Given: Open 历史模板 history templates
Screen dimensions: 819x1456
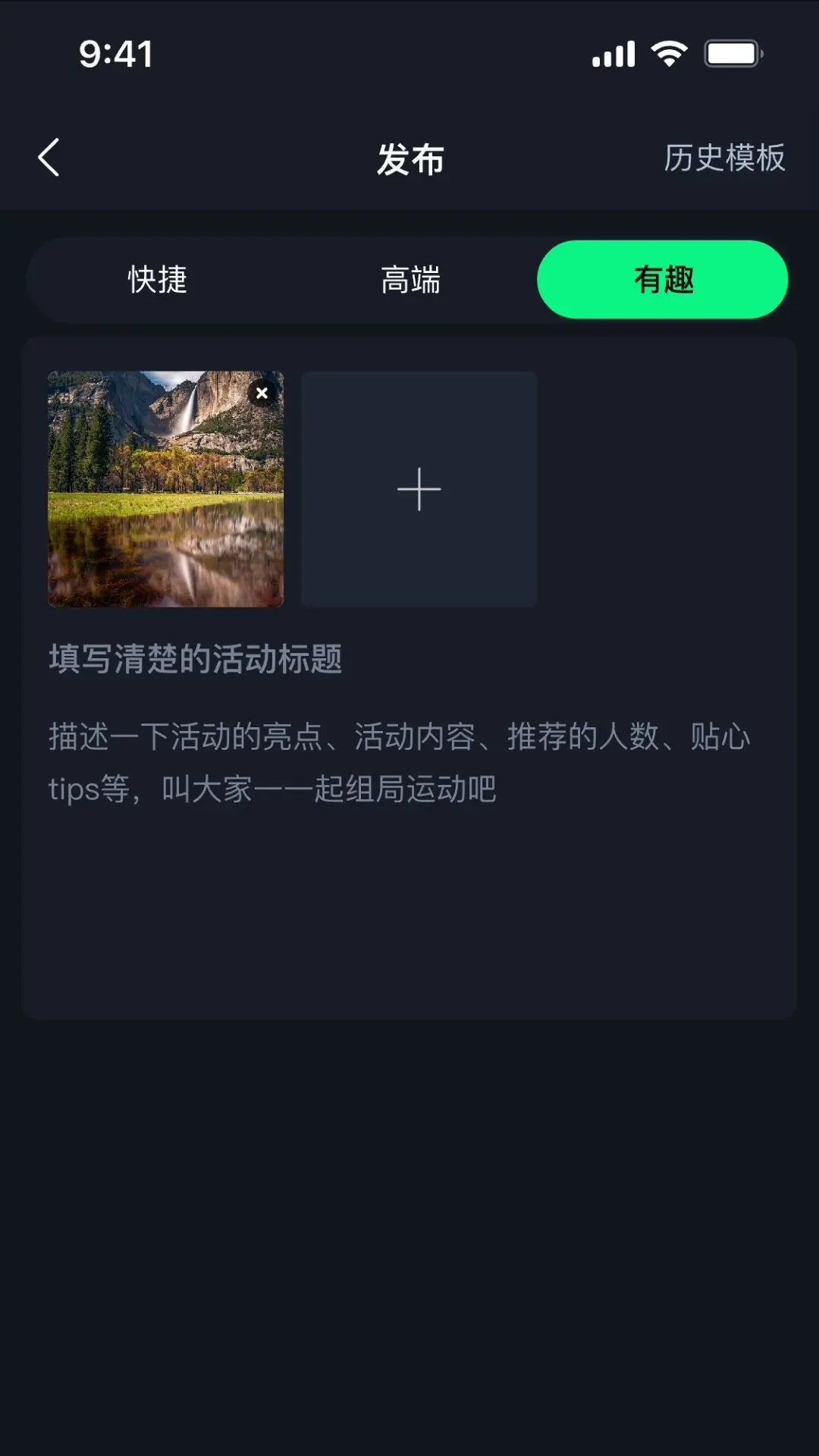Looking at the screenshot, I should point(724,158).
